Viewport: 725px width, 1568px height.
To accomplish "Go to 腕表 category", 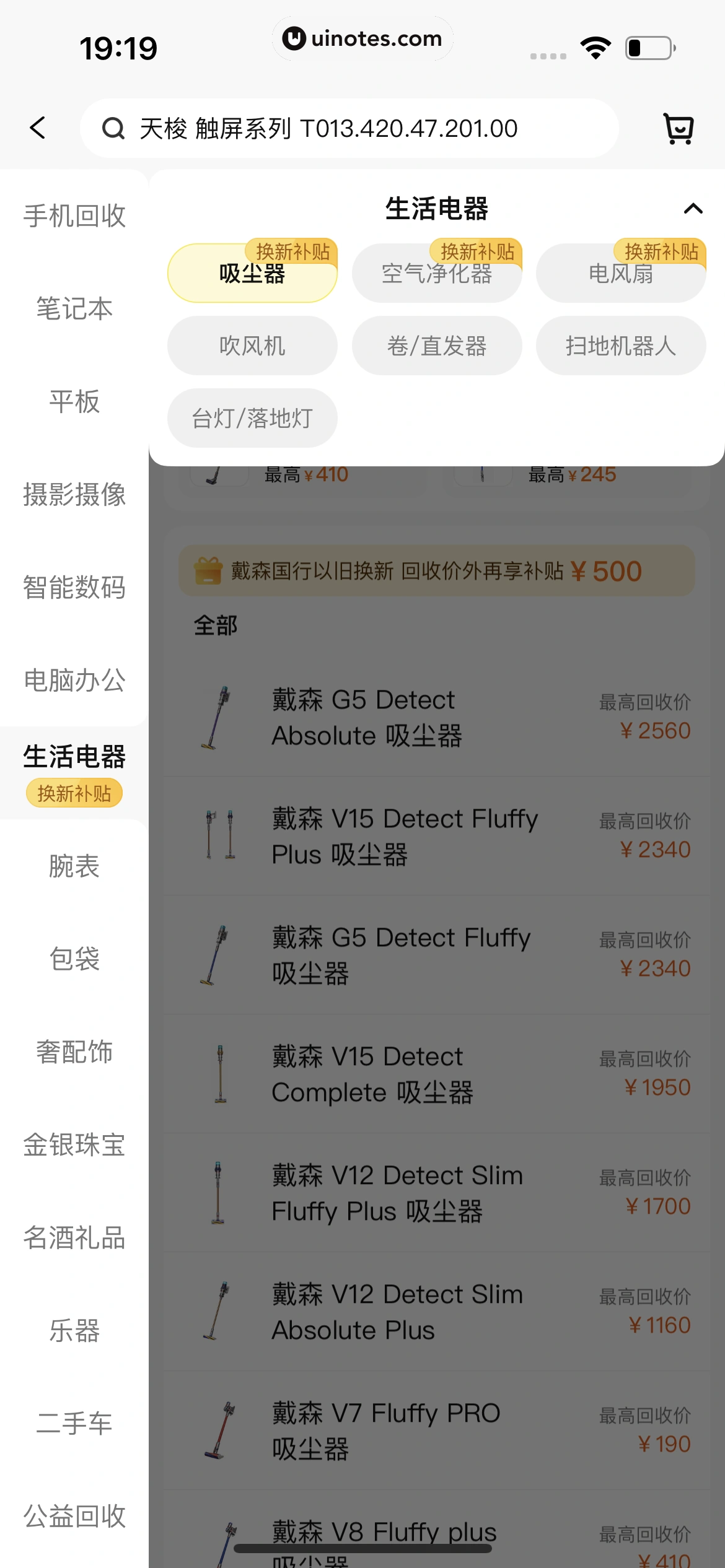I will [74, 866].
